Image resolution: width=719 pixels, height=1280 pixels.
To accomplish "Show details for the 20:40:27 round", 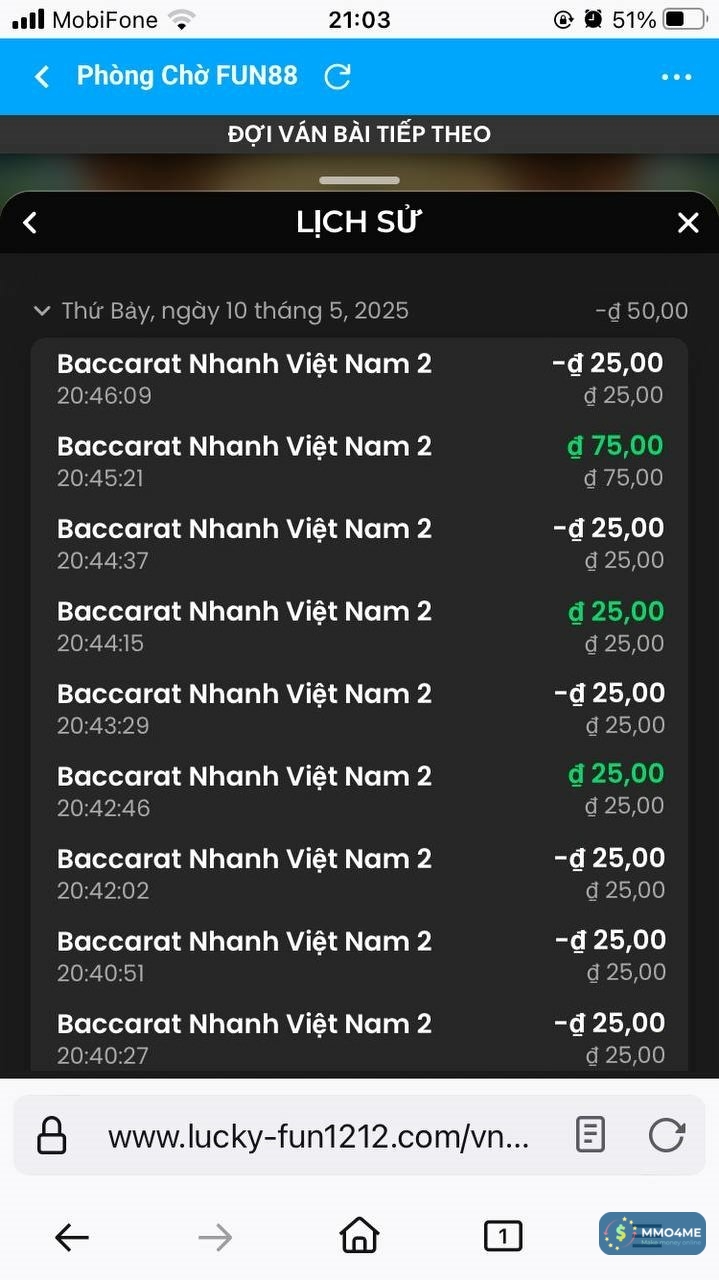I will point(359,1038).
